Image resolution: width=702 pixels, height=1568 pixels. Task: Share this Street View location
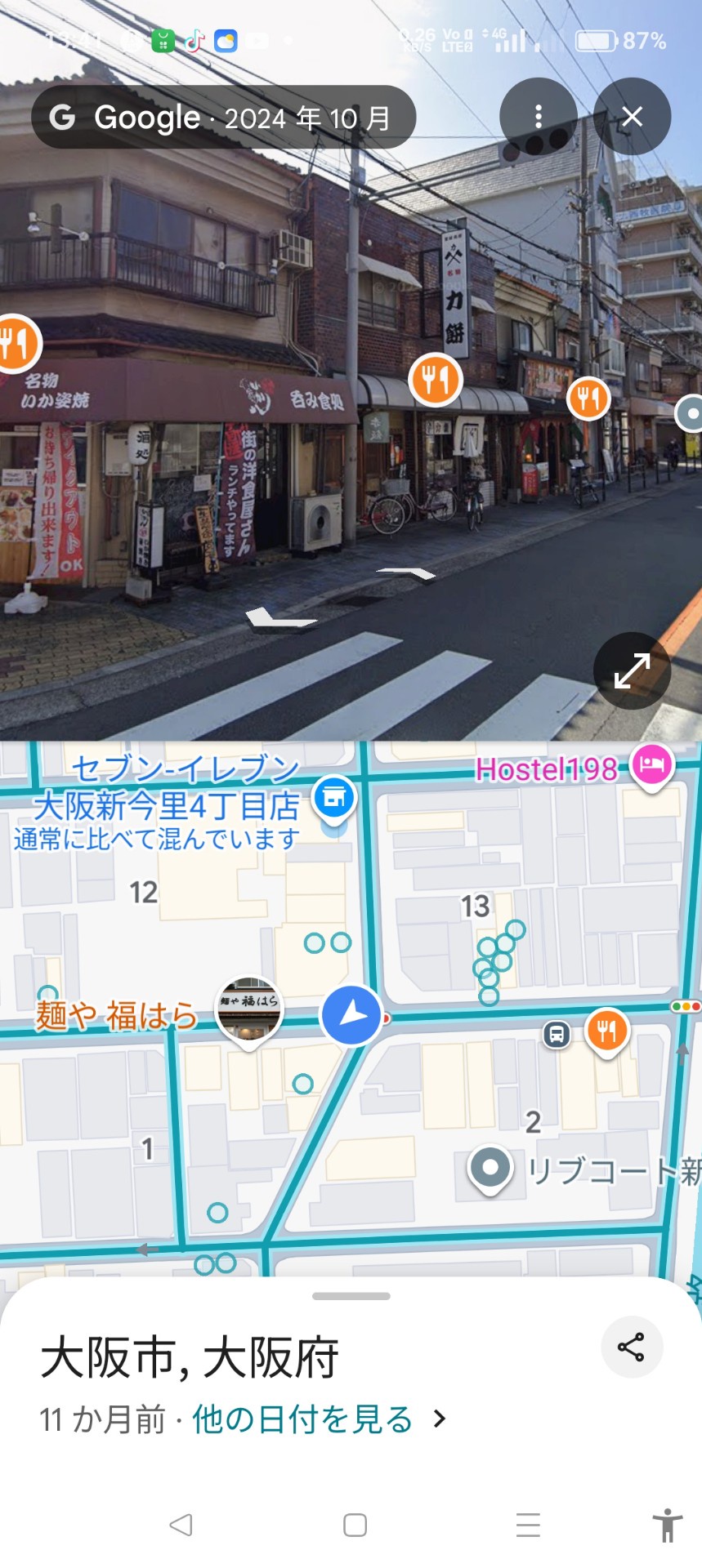pyautogui.click(x=631, y=1347)
